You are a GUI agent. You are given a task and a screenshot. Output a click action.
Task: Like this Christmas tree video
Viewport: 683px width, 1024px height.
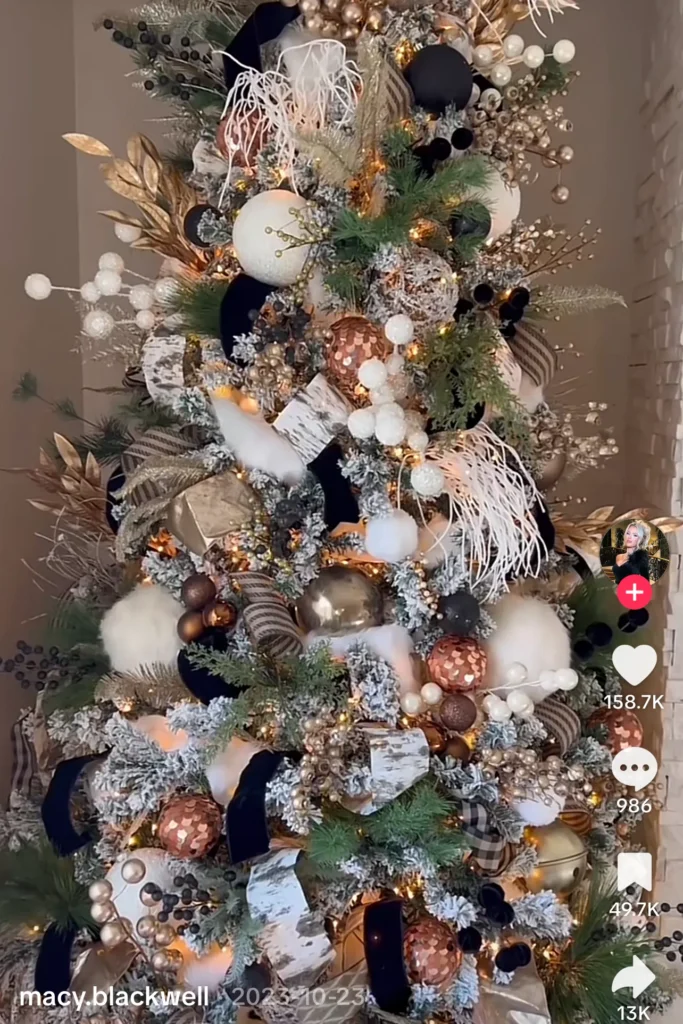click(x=634, y=665)
